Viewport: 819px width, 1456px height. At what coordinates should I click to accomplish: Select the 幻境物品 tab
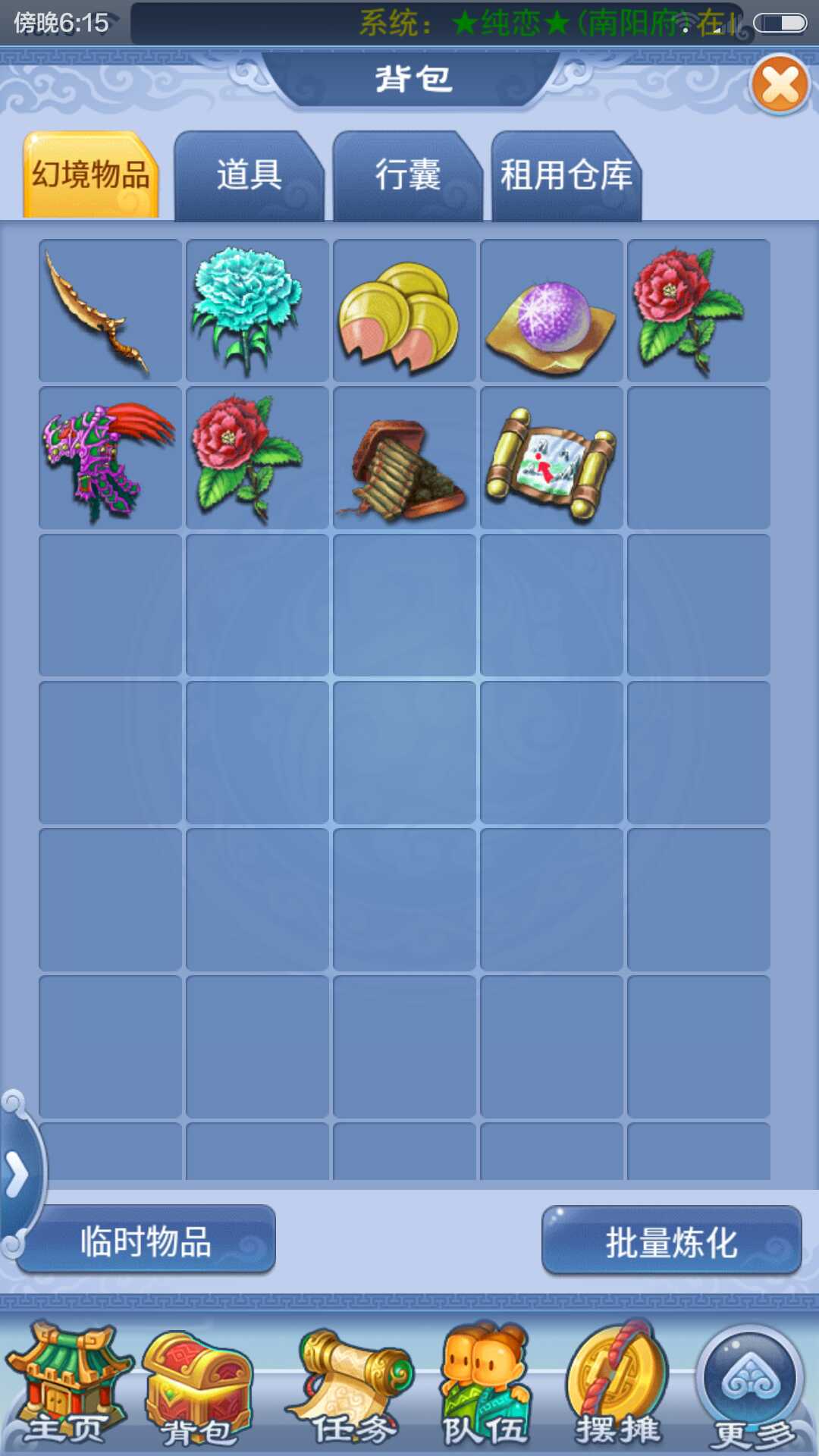pos(91,176)
